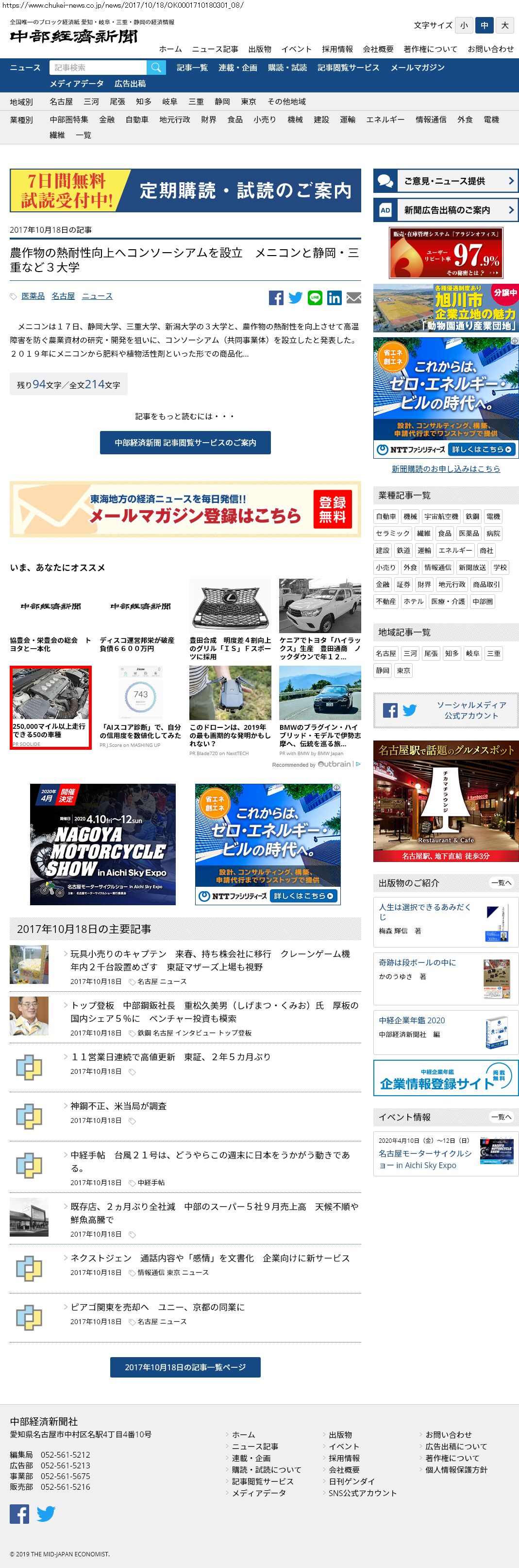Image resolution: width=519 pixels, height=1568 pixels.
Task: Select 自動車 in the 業種別 row
Action: click(x=137, y=120)
